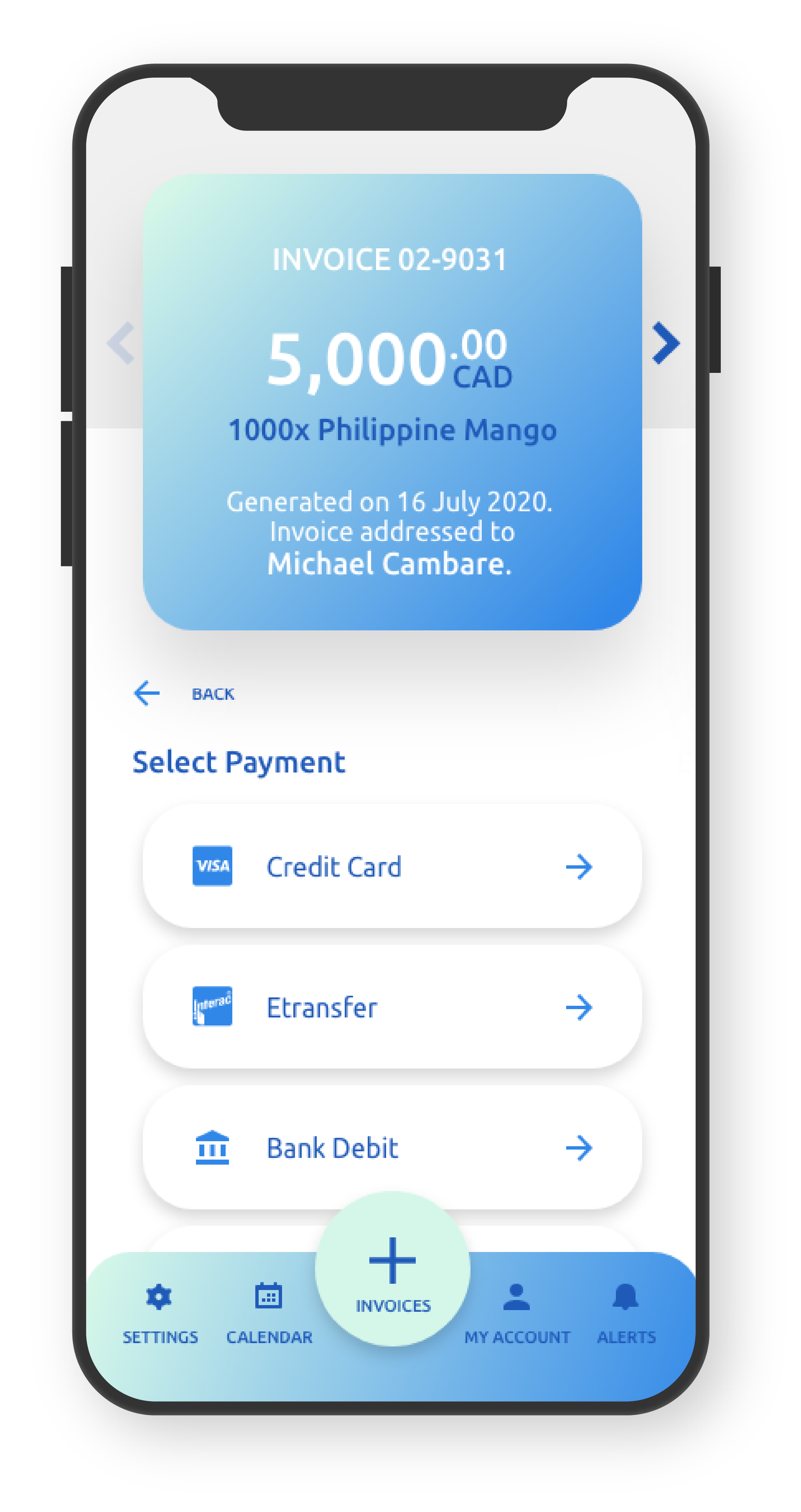
Task: Open invoice 02-9031 card details
Action: (x=392, y=401)
